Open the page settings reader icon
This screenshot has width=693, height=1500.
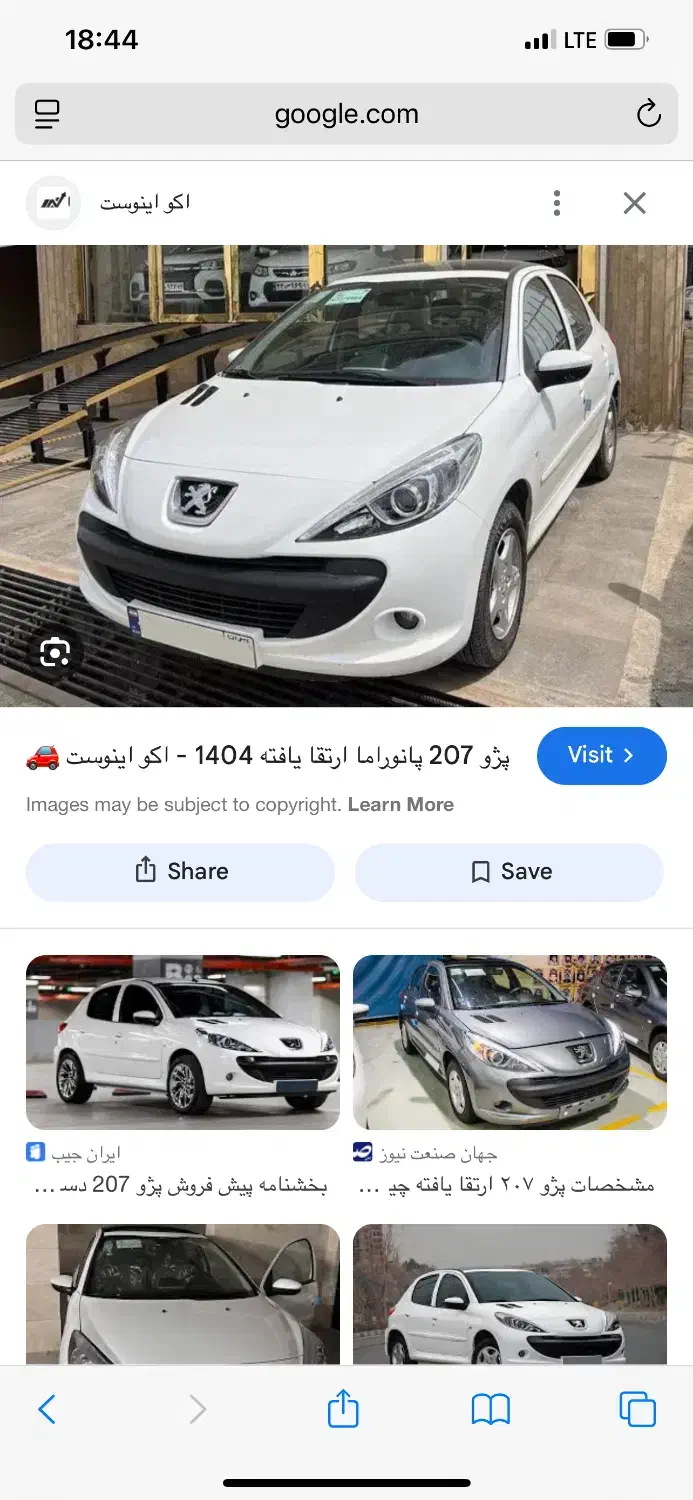pyautogui.click(x=47, y=114)
